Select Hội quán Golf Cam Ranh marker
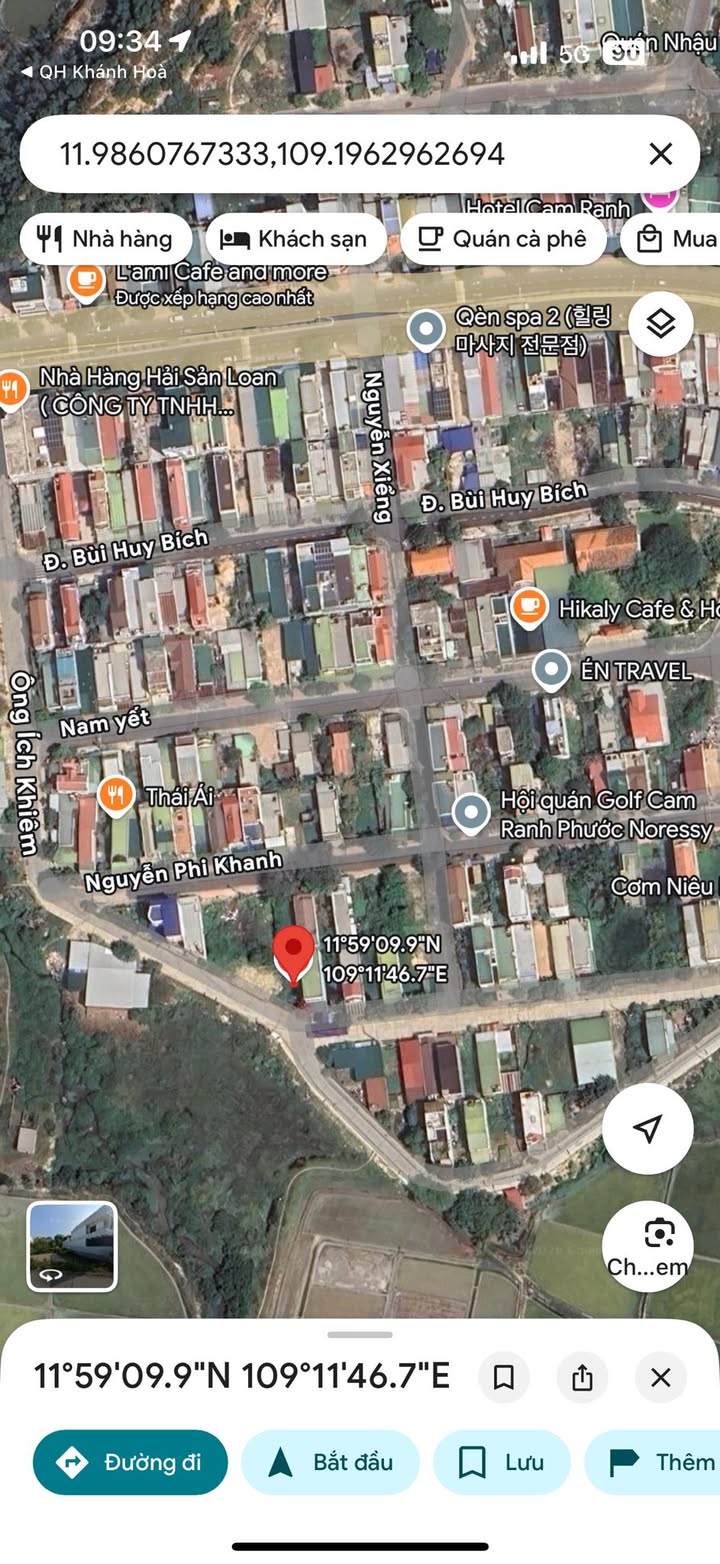 (x=471, y=814)
